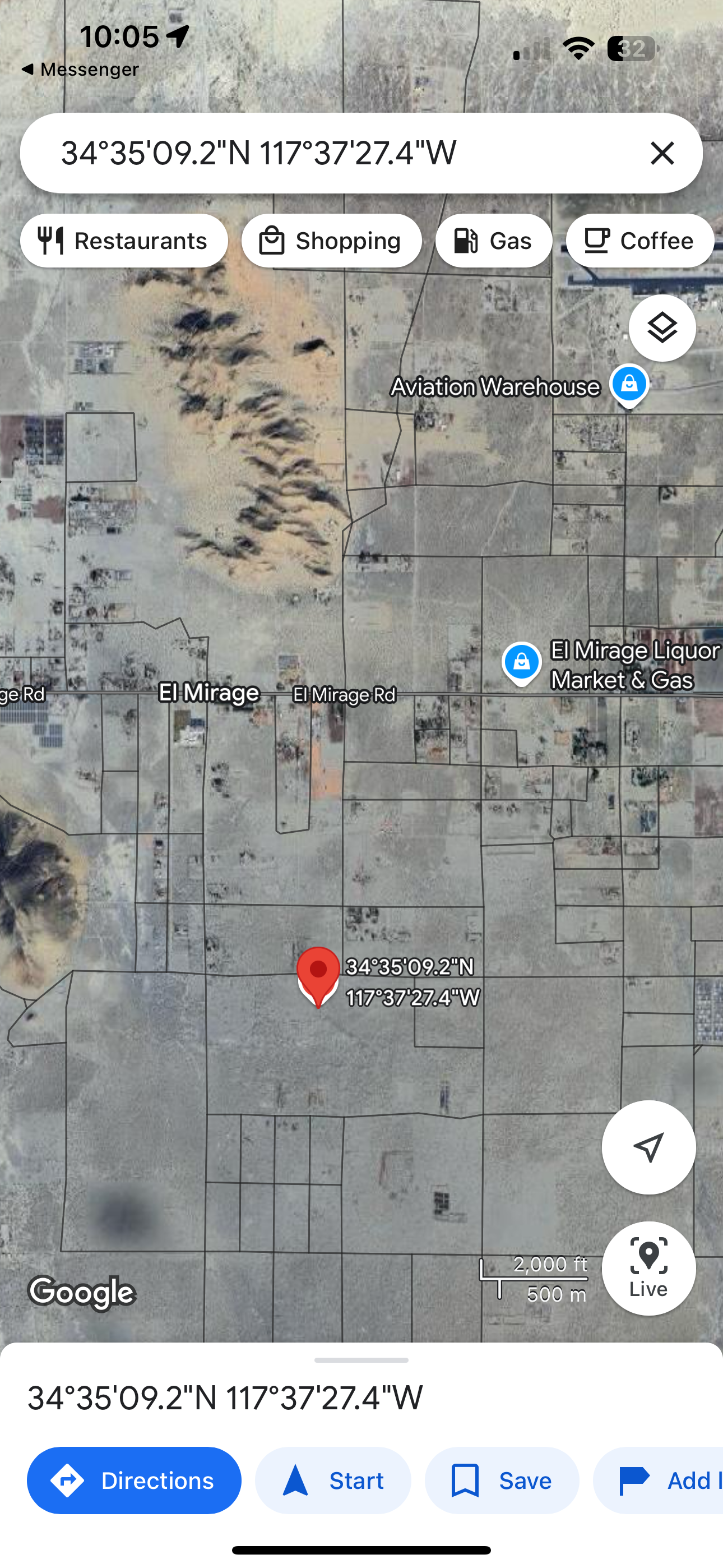Center the map on my location
The width and height of the screenshot is (723, 1568).
(648, 1147)
